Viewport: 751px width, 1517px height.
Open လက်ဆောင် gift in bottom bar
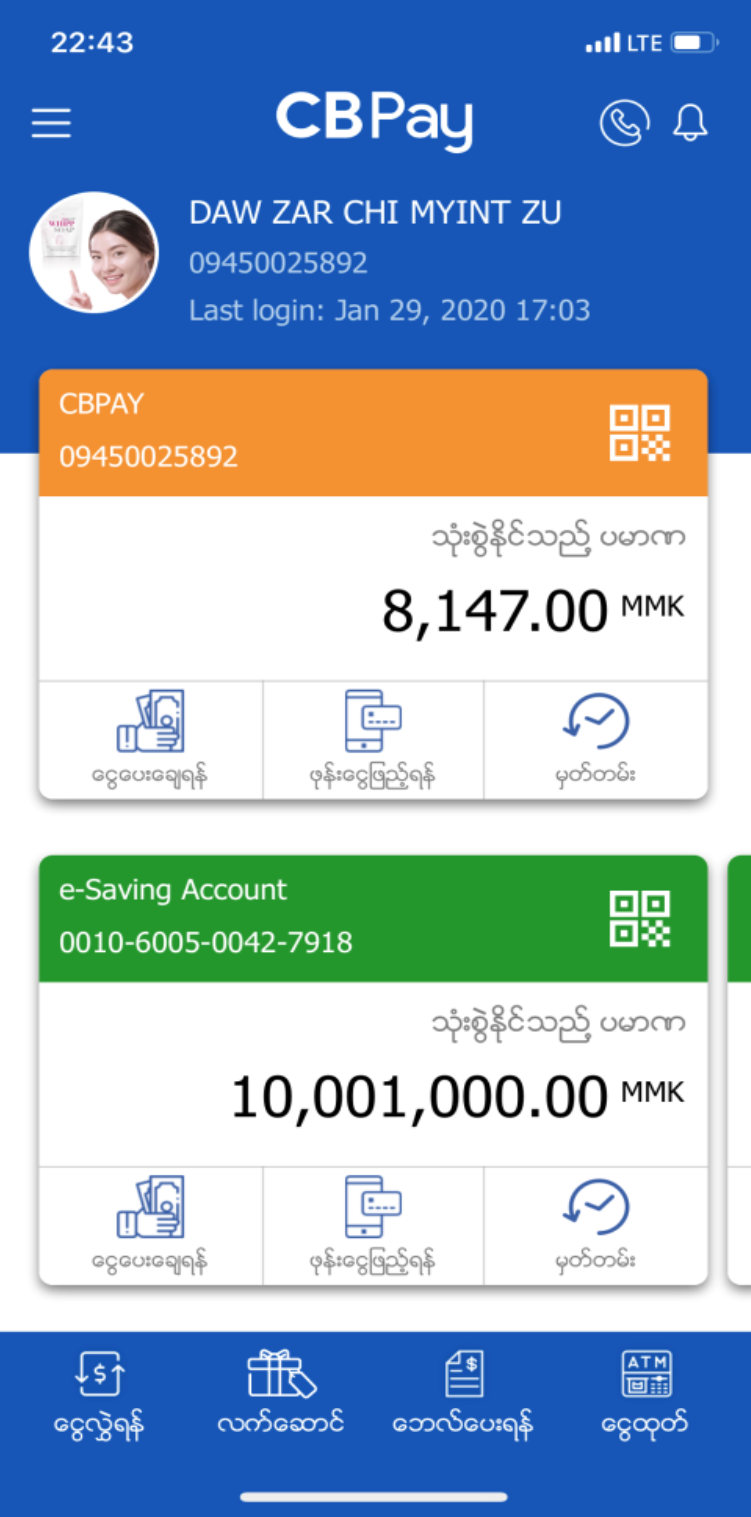[x=281, y=1394]
